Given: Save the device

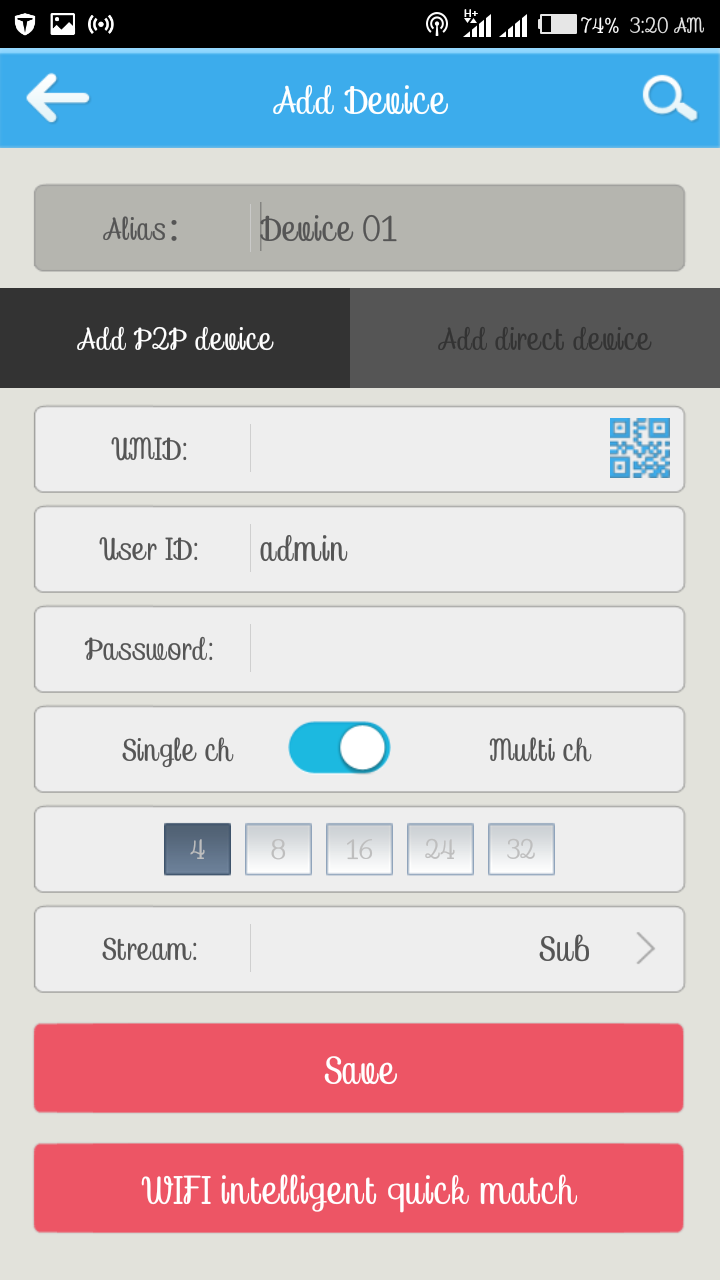Looking at the screenshot, I should 359,1068.
